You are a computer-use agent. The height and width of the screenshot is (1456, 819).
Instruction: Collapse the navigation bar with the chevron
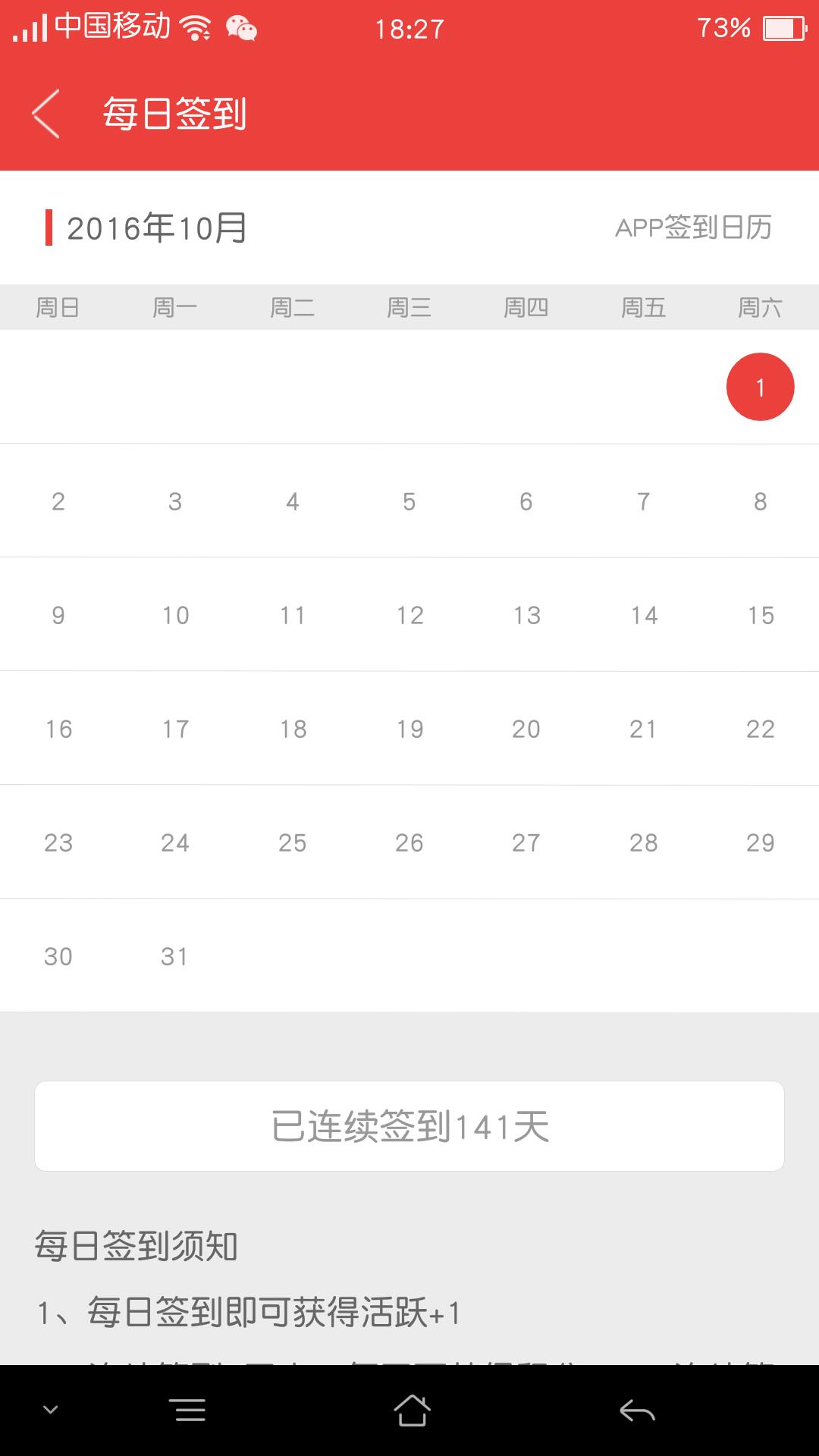[x=51, y=1410]
